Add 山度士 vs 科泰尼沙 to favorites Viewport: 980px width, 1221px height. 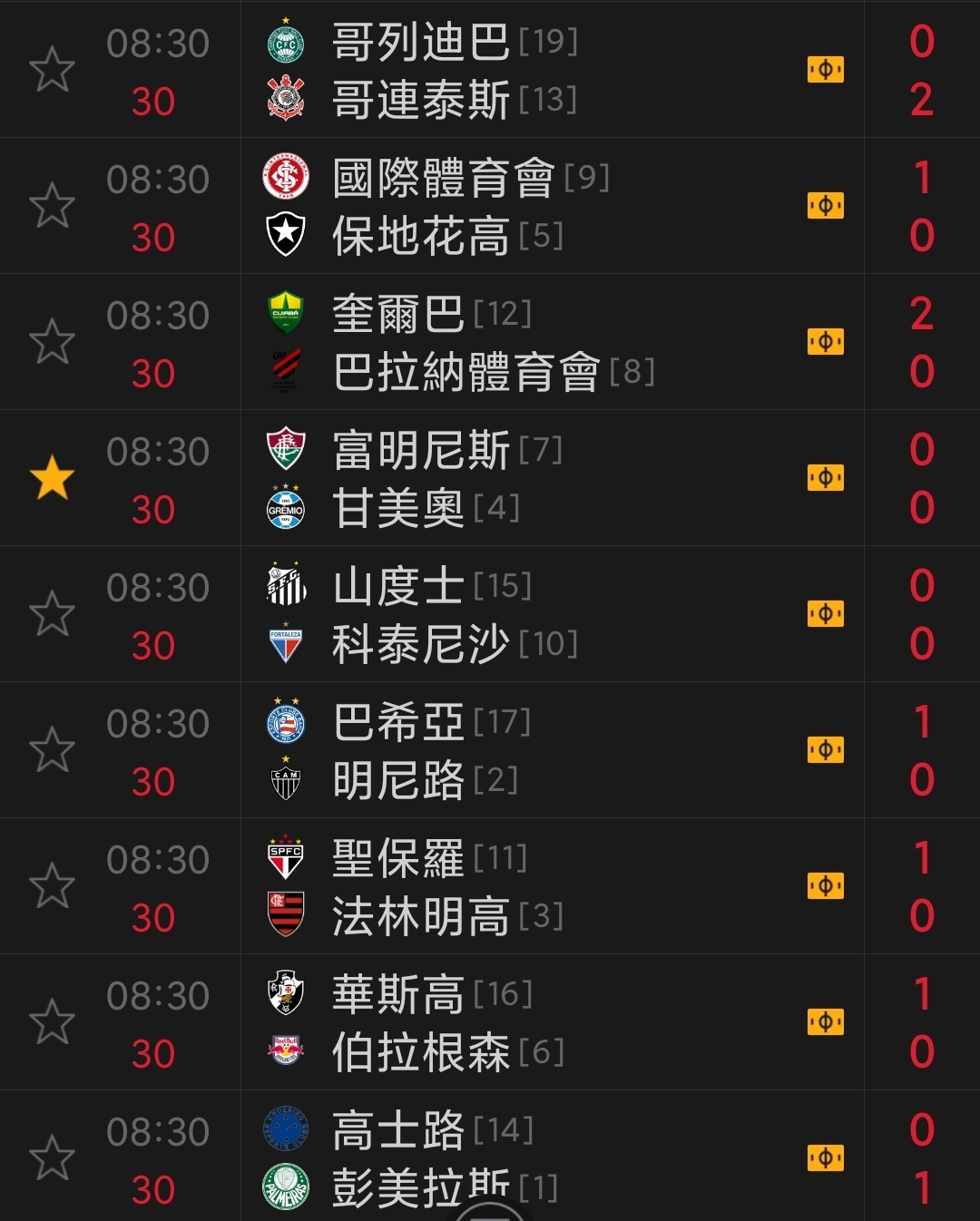coord(52,614)
